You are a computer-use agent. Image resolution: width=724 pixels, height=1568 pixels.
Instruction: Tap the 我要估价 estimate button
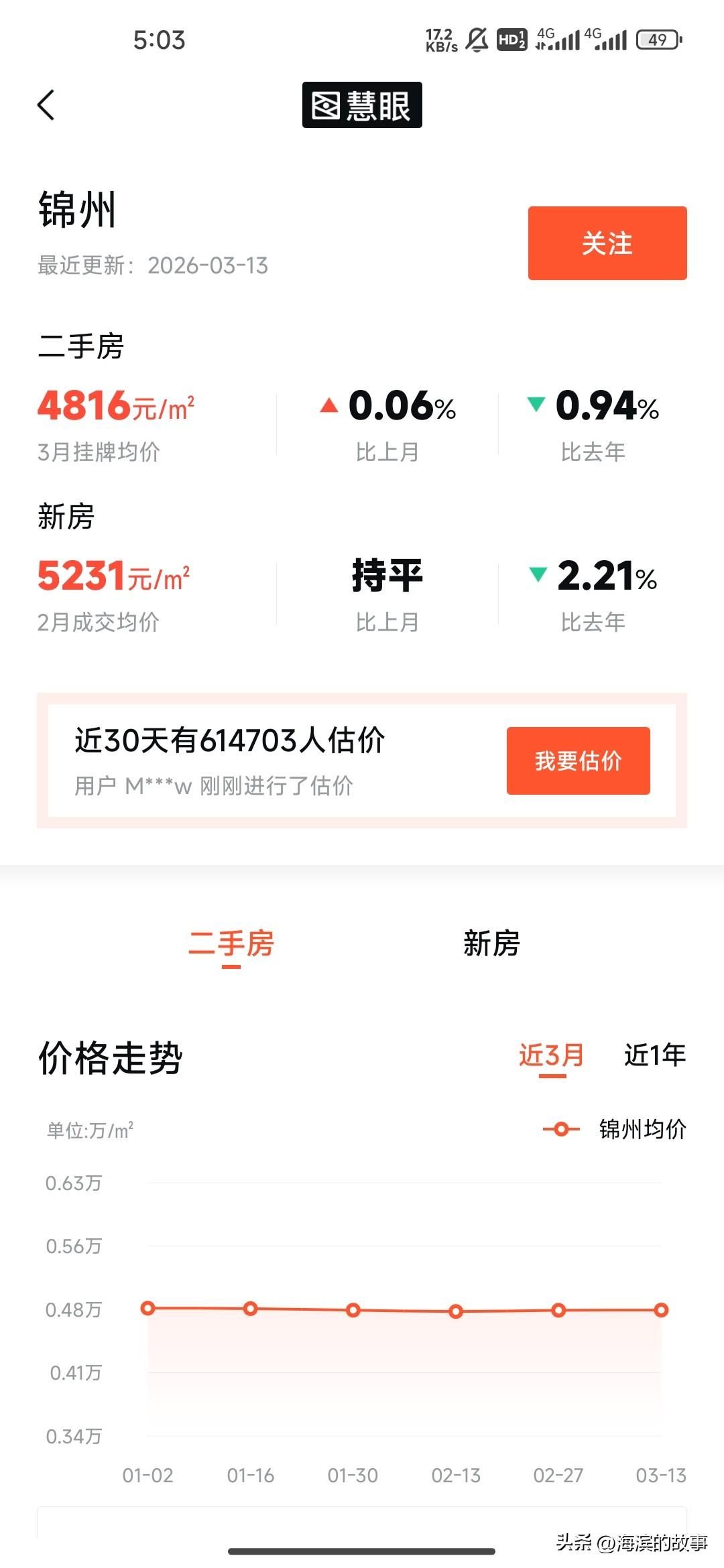[x=578, y=762]
